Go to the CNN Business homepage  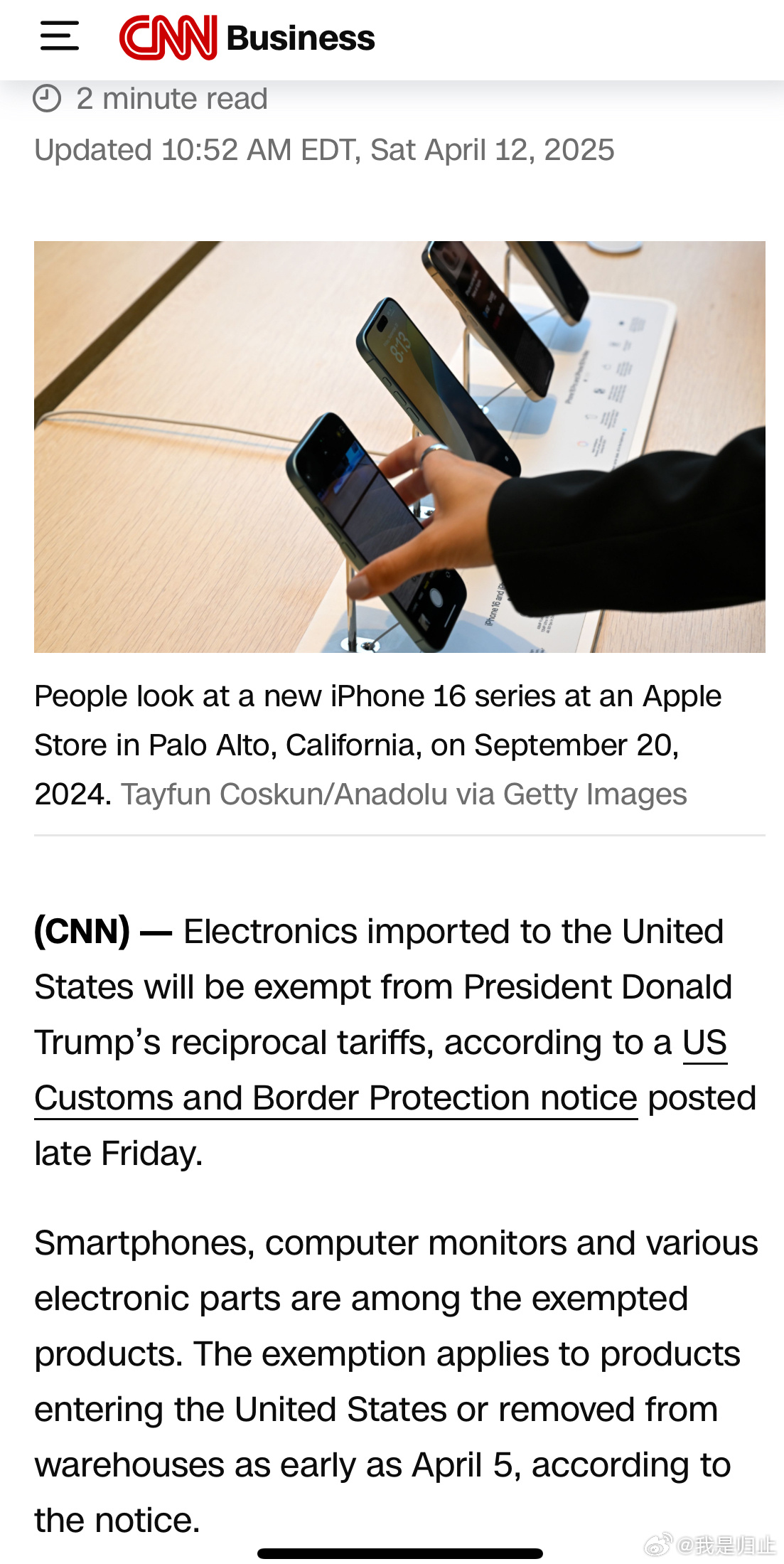(x=246, y=38)
